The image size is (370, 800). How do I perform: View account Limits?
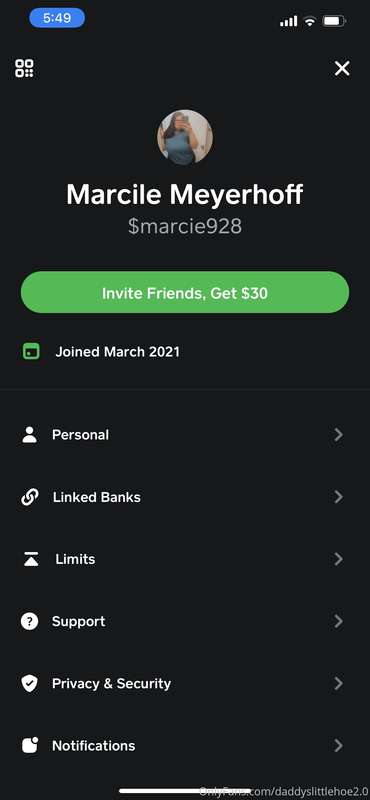tap(185, 559)
